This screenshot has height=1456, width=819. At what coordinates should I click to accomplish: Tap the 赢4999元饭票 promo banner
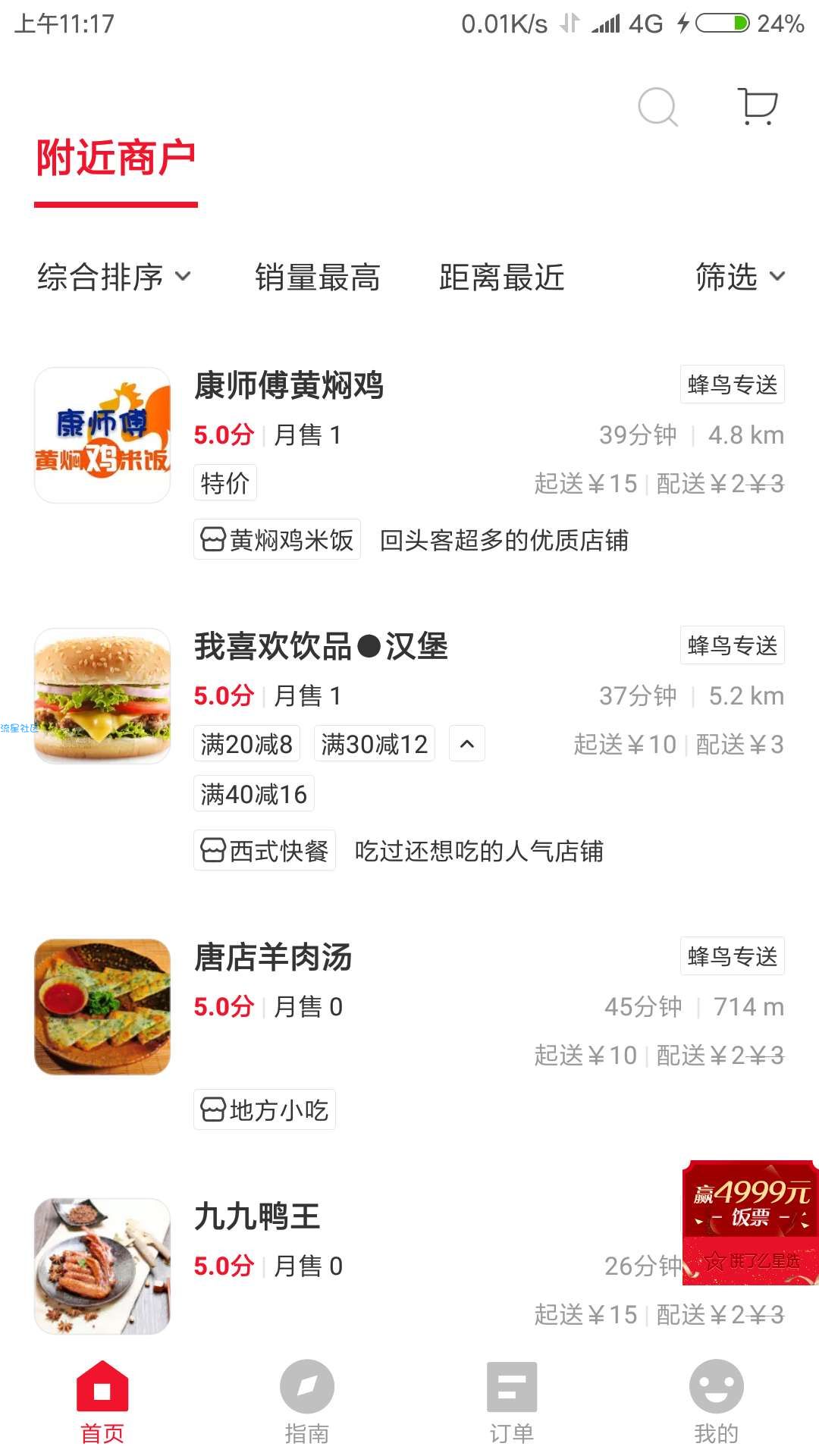[x=751, y=1222]
